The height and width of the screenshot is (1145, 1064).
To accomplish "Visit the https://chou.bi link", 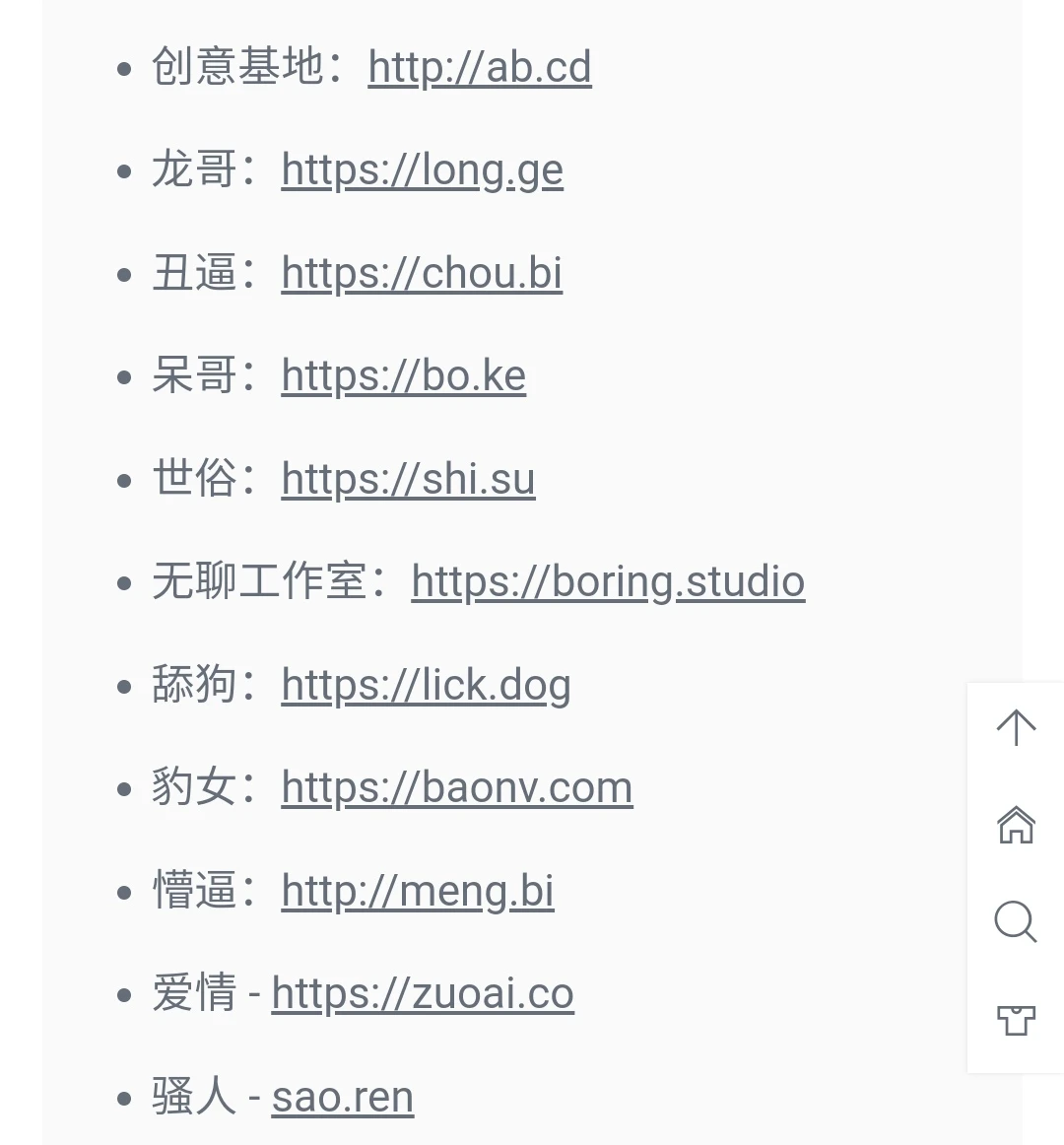I will pos(422,274).
